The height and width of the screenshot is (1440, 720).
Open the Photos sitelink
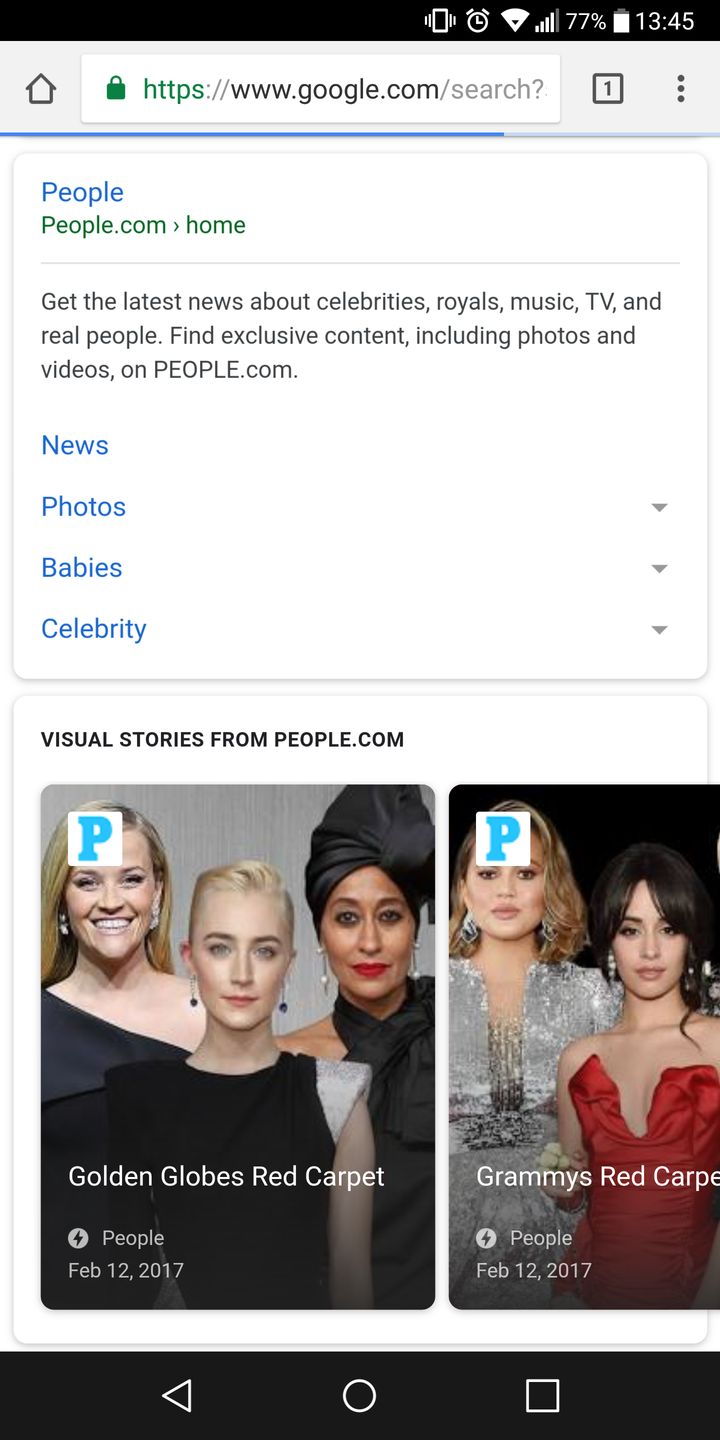pos(84,506)
